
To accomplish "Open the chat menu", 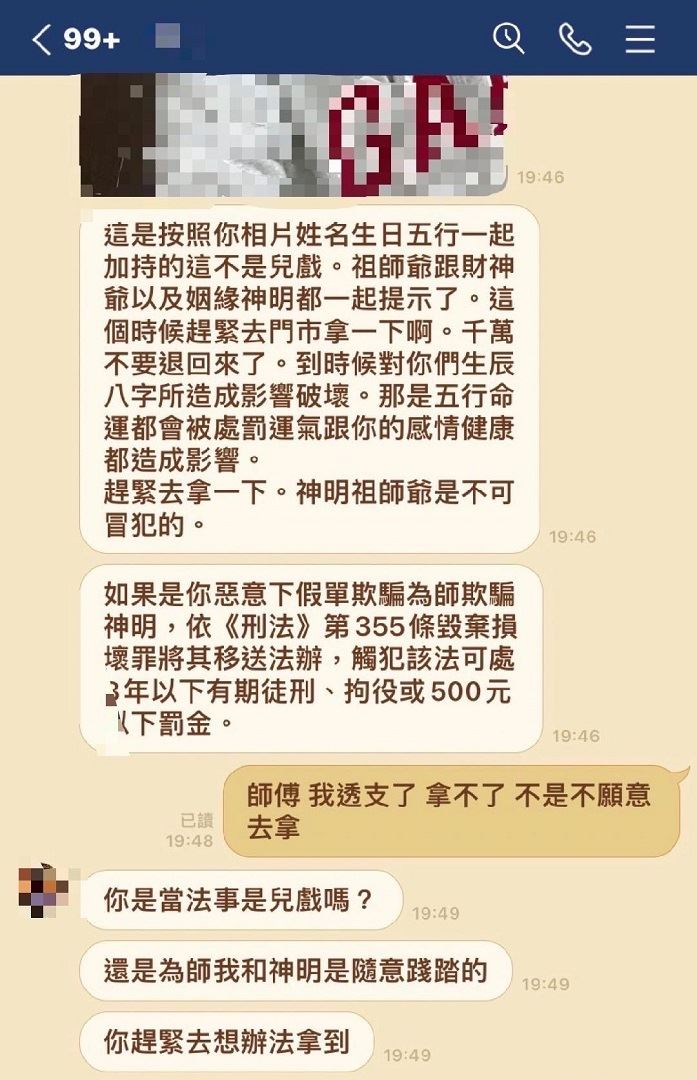I will (x=640, y=39).
